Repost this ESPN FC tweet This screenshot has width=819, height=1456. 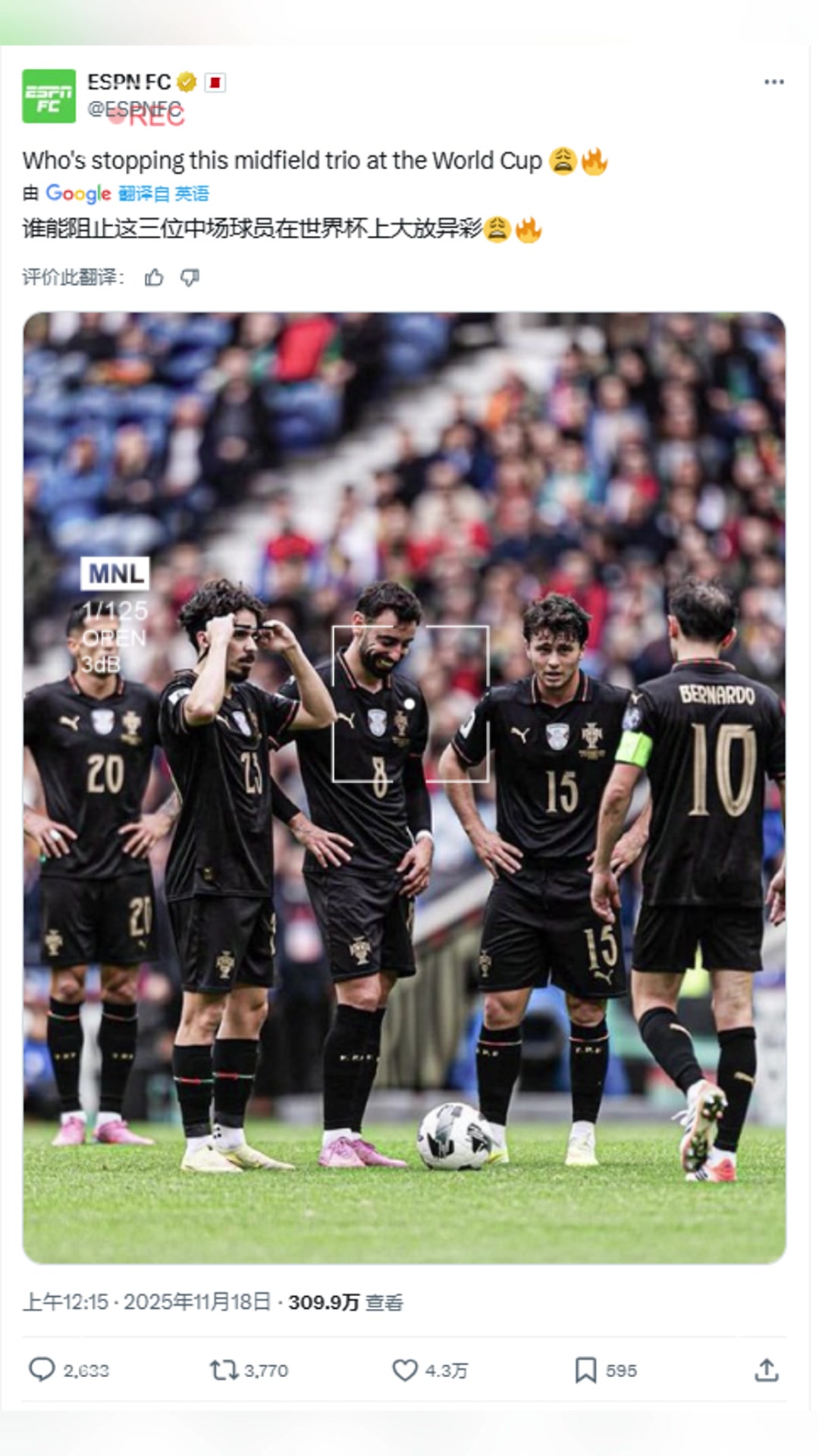(224, 1370)
